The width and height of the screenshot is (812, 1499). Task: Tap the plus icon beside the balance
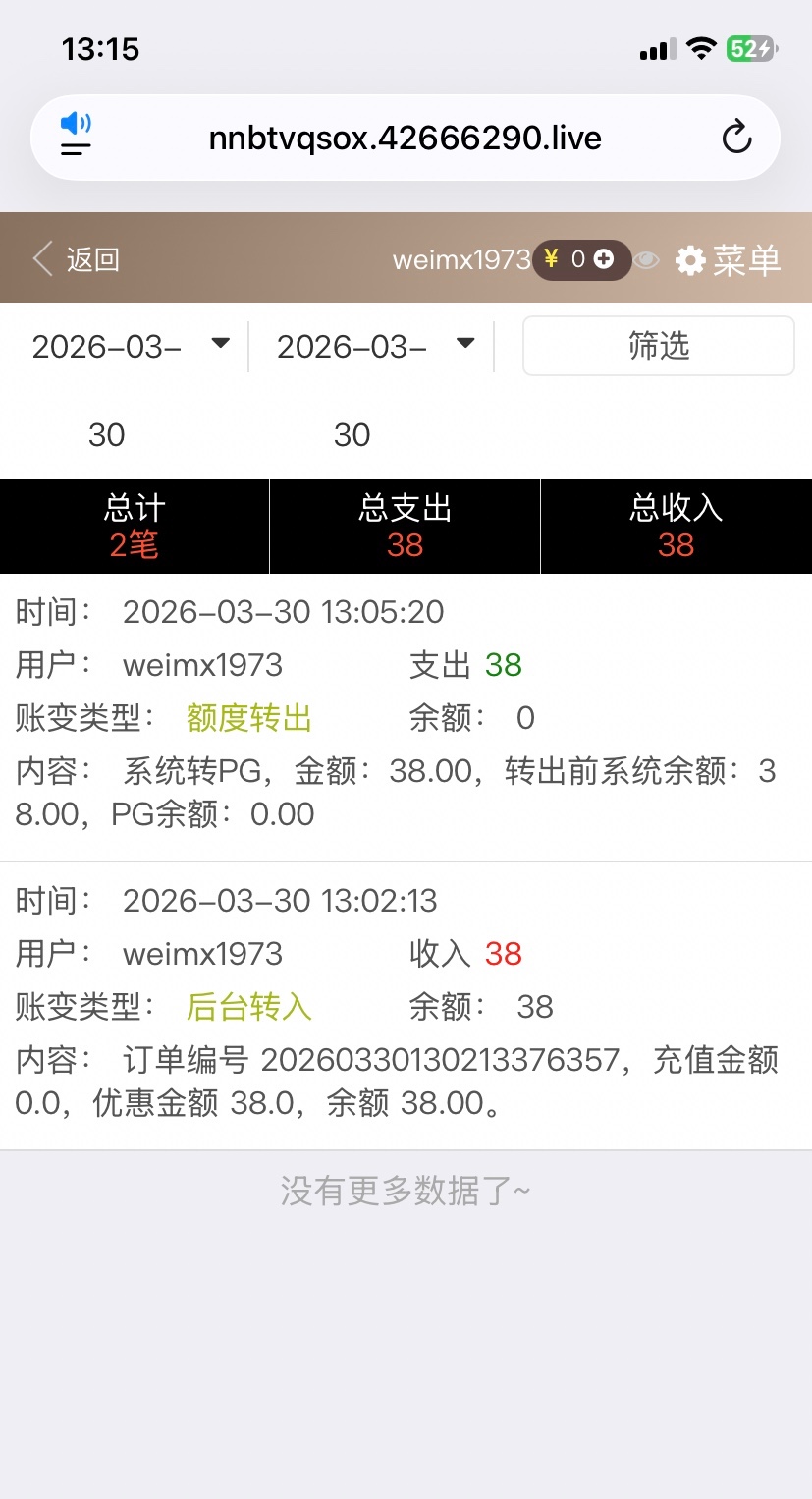[x=605, y=259]
